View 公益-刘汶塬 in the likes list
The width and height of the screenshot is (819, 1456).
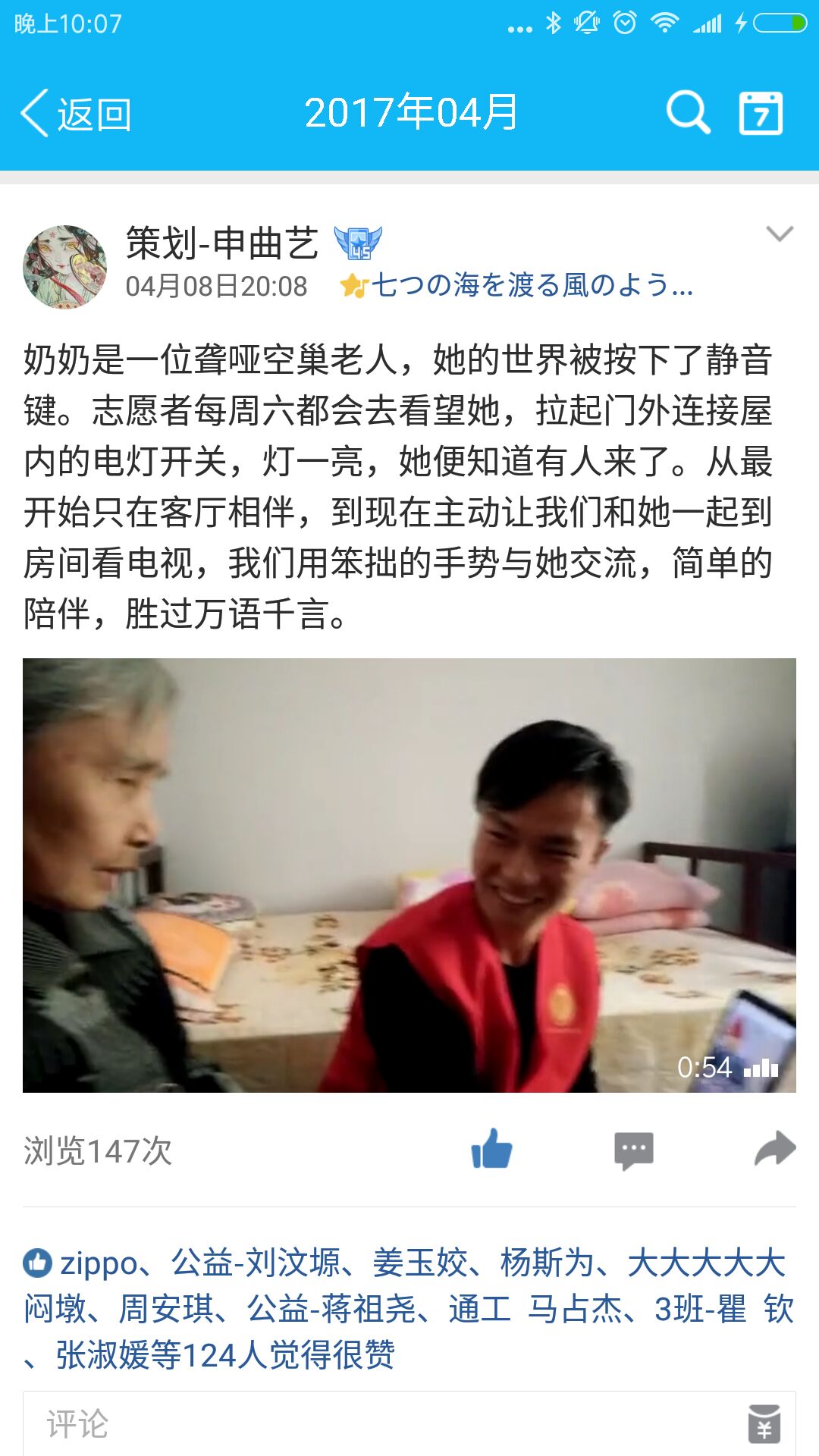coord(256,1263)
